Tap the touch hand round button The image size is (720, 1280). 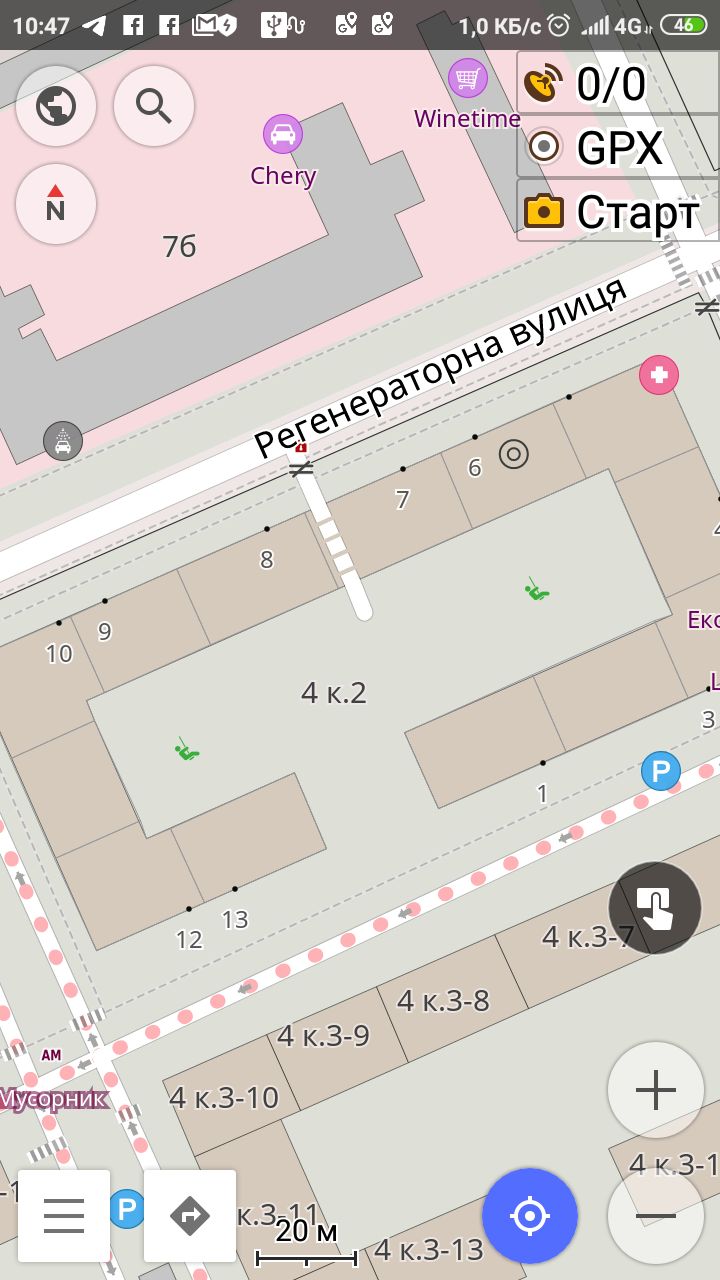pos(655,908)
